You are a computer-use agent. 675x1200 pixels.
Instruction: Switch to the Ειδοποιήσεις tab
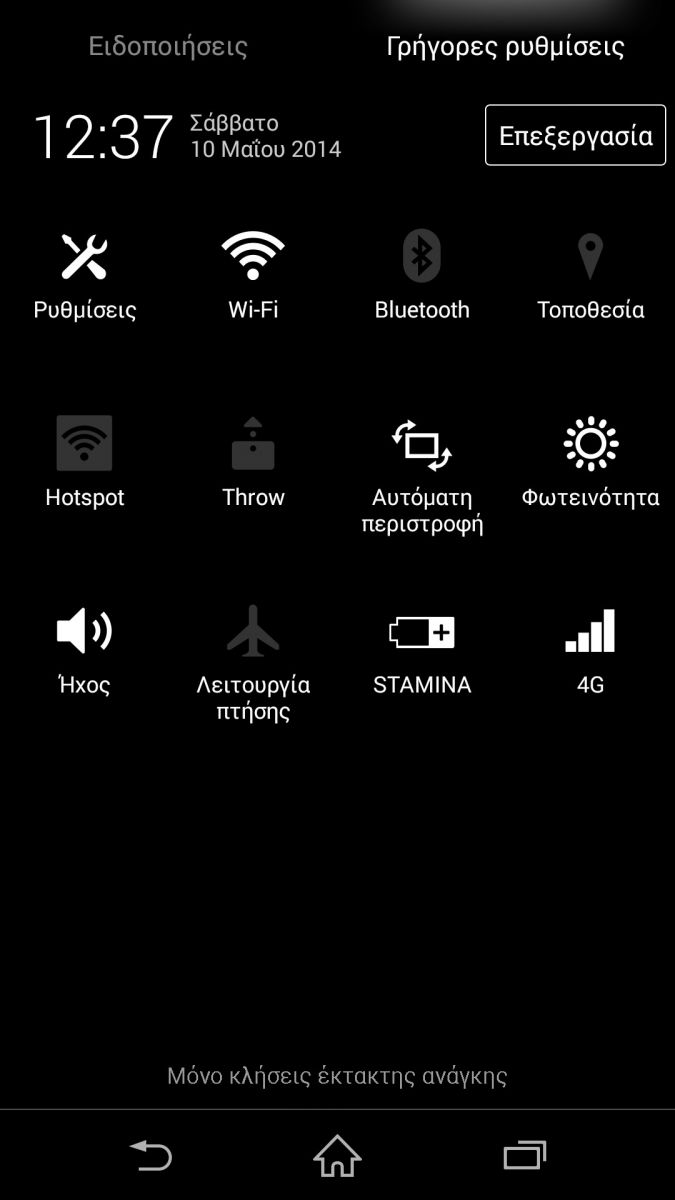point(168,46)
